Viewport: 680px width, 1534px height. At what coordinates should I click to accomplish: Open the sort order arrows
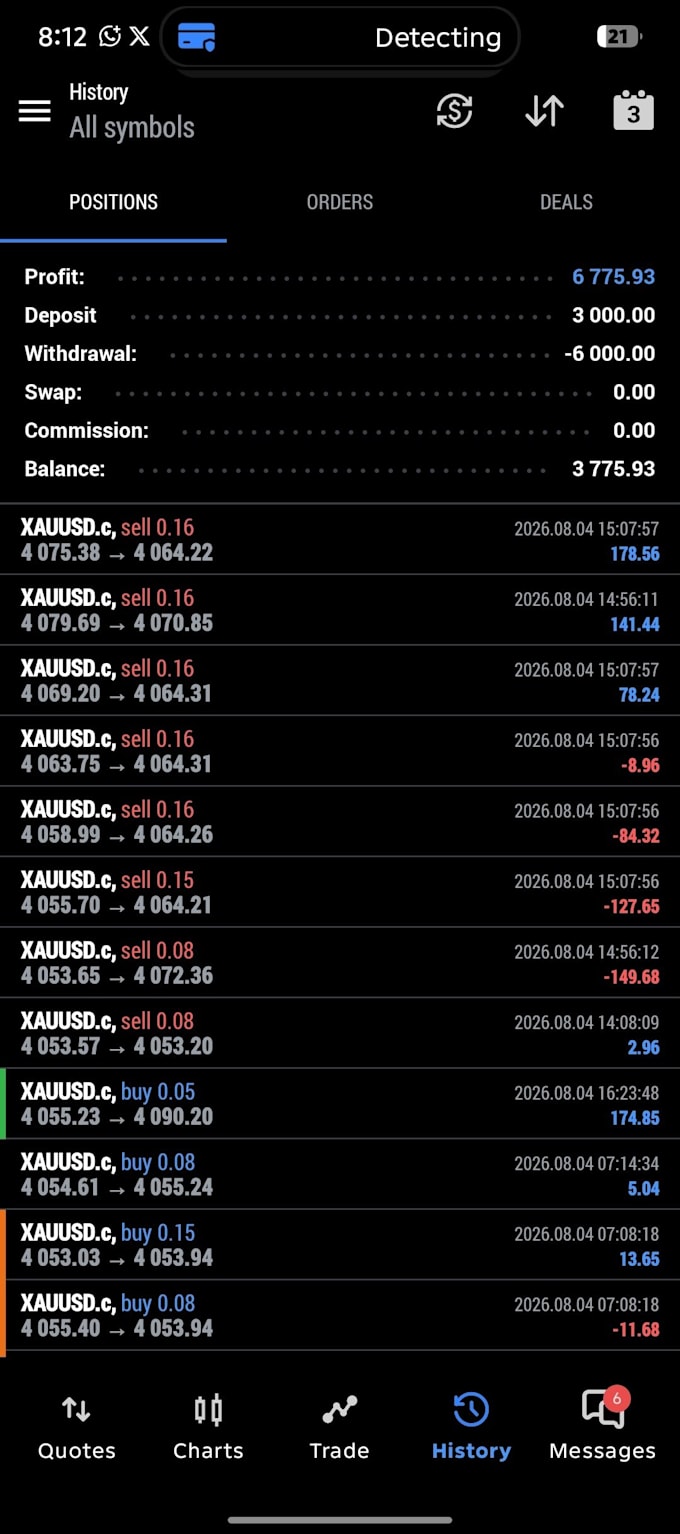click(544, 111)
